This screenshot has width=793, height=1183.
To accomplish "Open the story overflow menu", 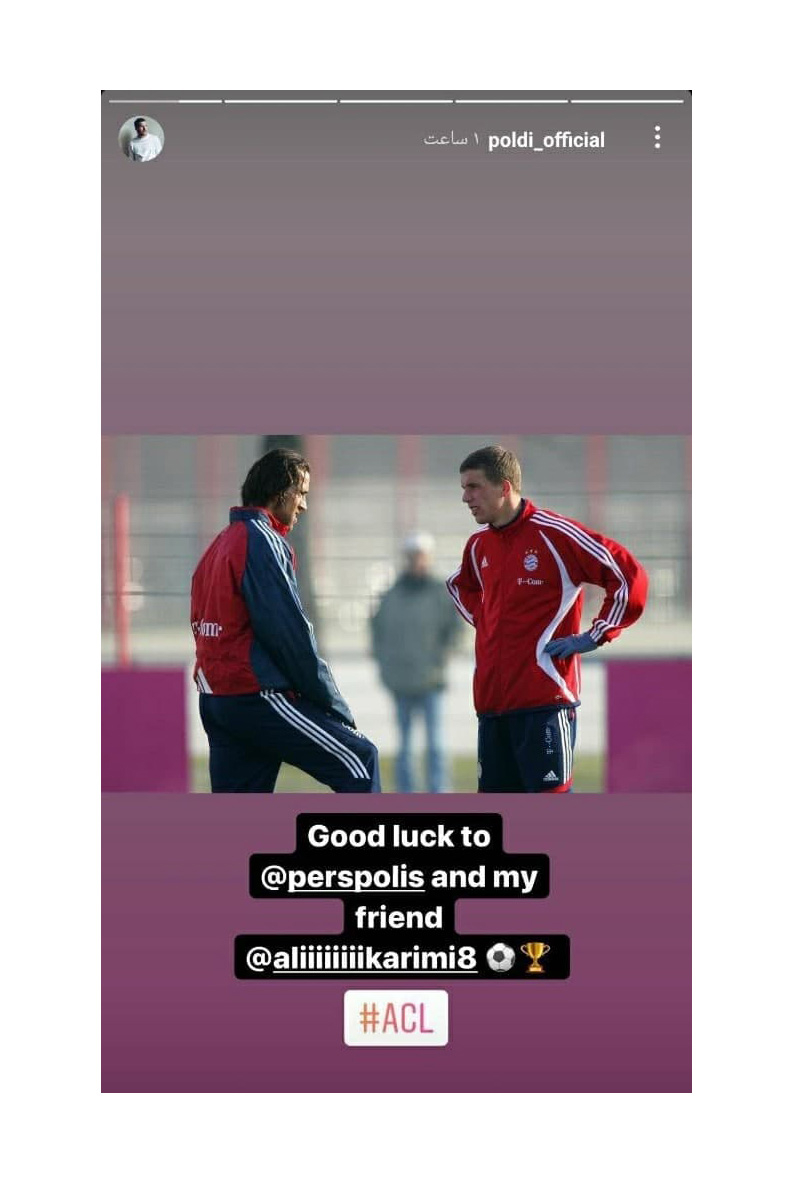I will [656, 138].
